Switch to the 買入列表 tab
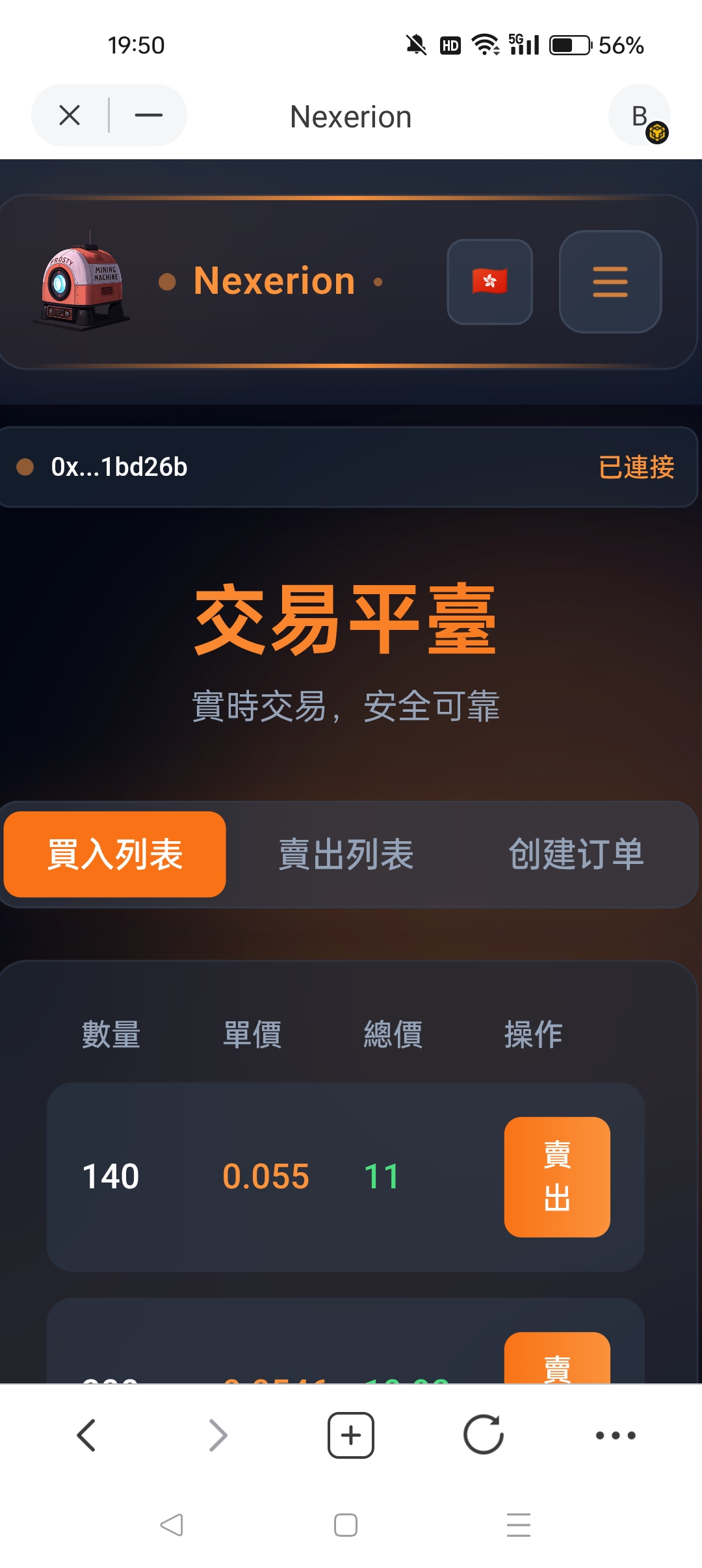The image size is (702, 1568). pyautogui.click(x=115, y=854)
